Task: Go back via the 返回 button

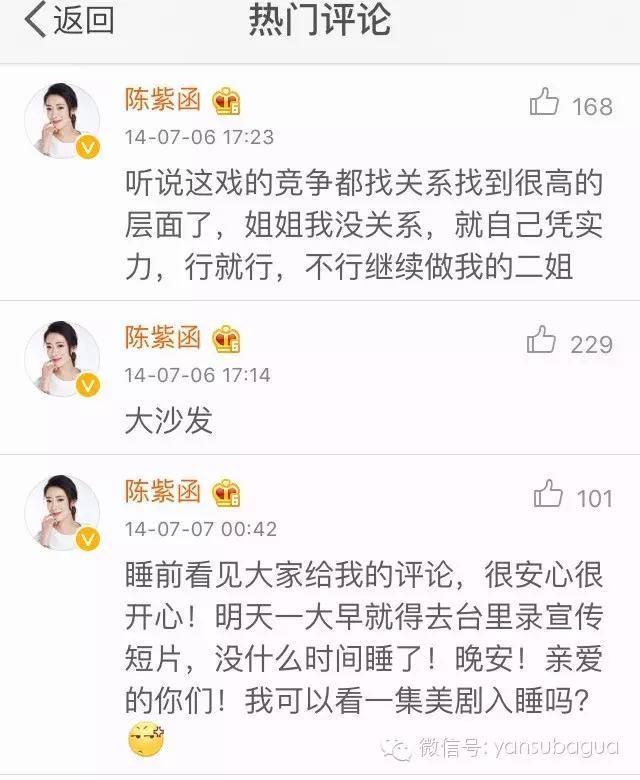Action: pyautogui.click(x=68, y=21)
